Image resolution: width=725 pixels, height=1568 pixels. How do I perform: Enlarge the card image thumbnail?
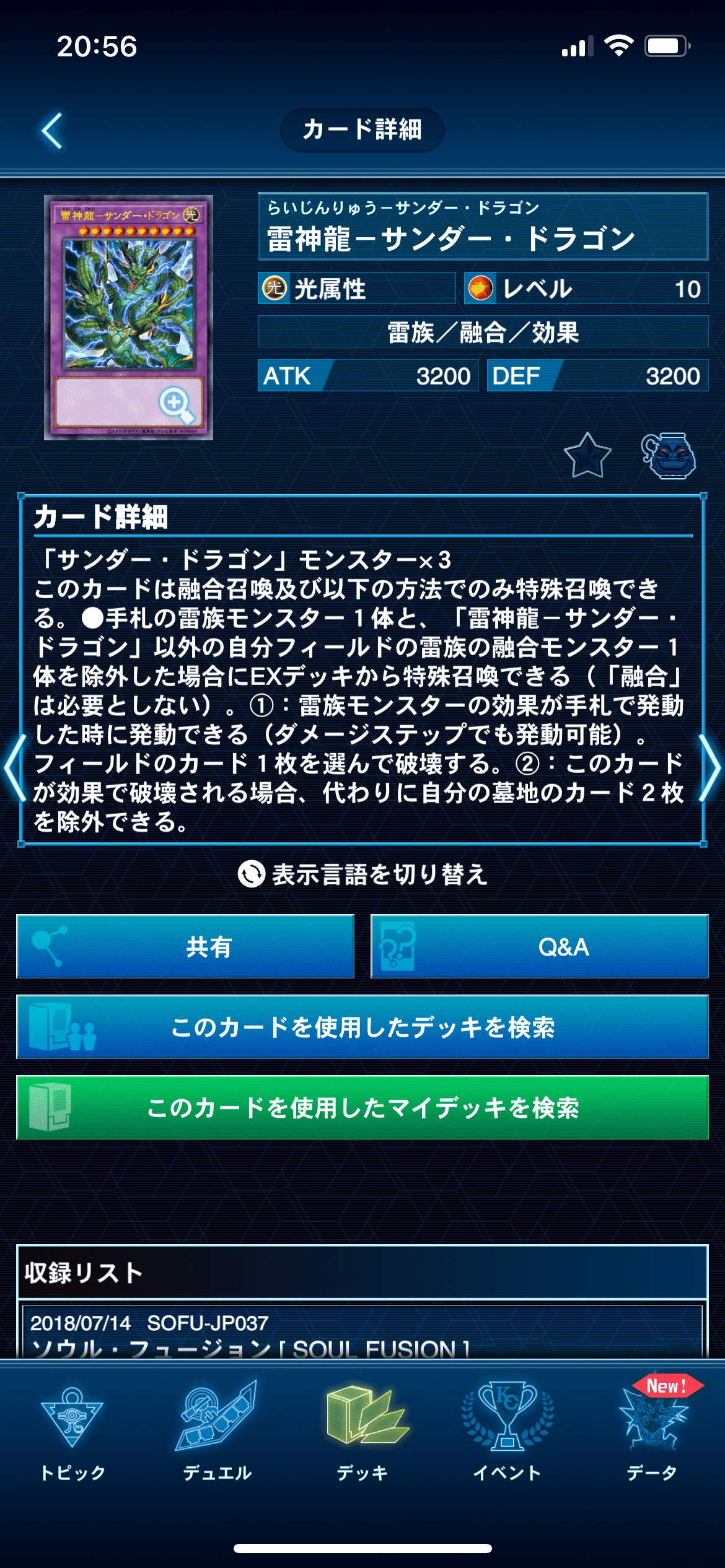coord(129,318)
